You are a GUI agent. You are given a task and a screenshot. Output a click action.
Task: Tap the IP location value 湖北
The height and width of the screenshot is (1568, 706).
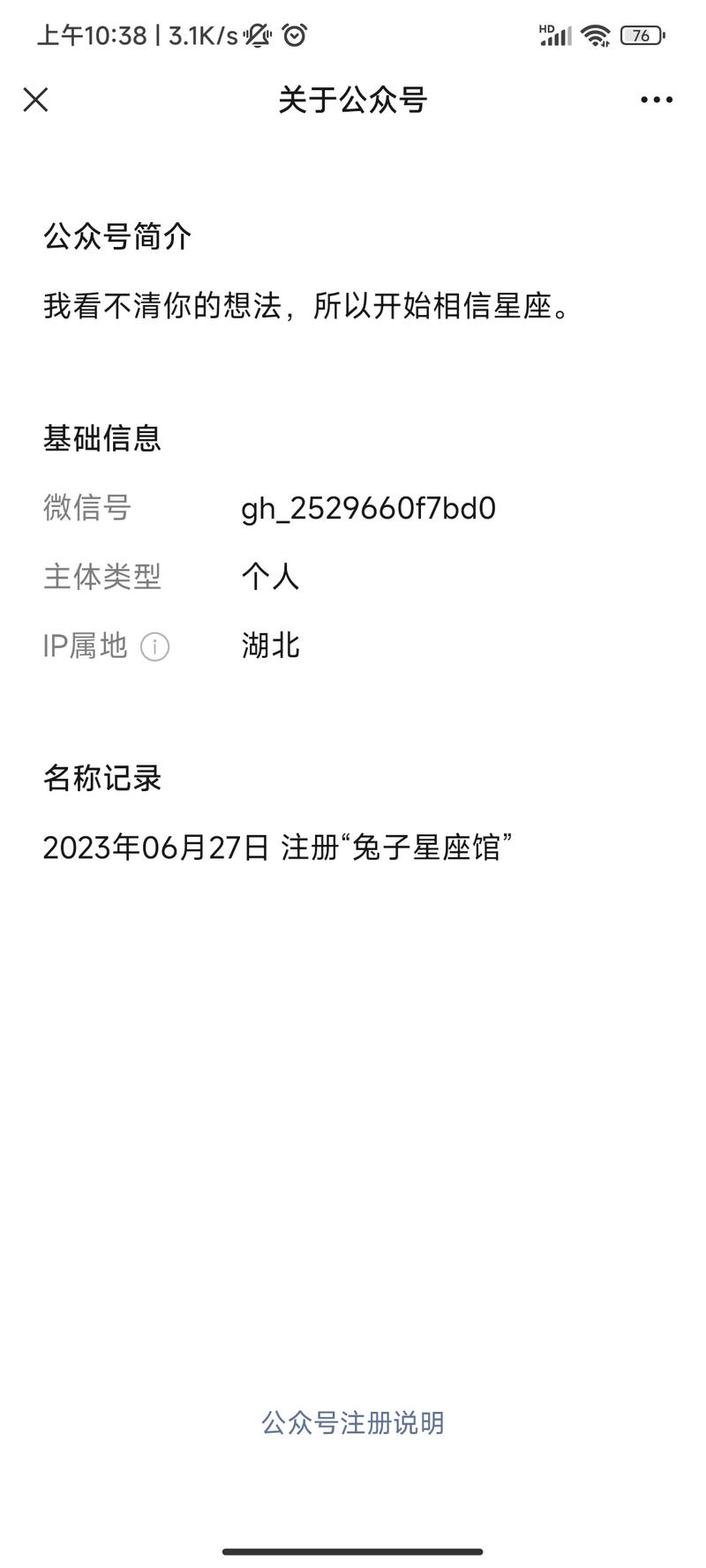click(271, 646)
